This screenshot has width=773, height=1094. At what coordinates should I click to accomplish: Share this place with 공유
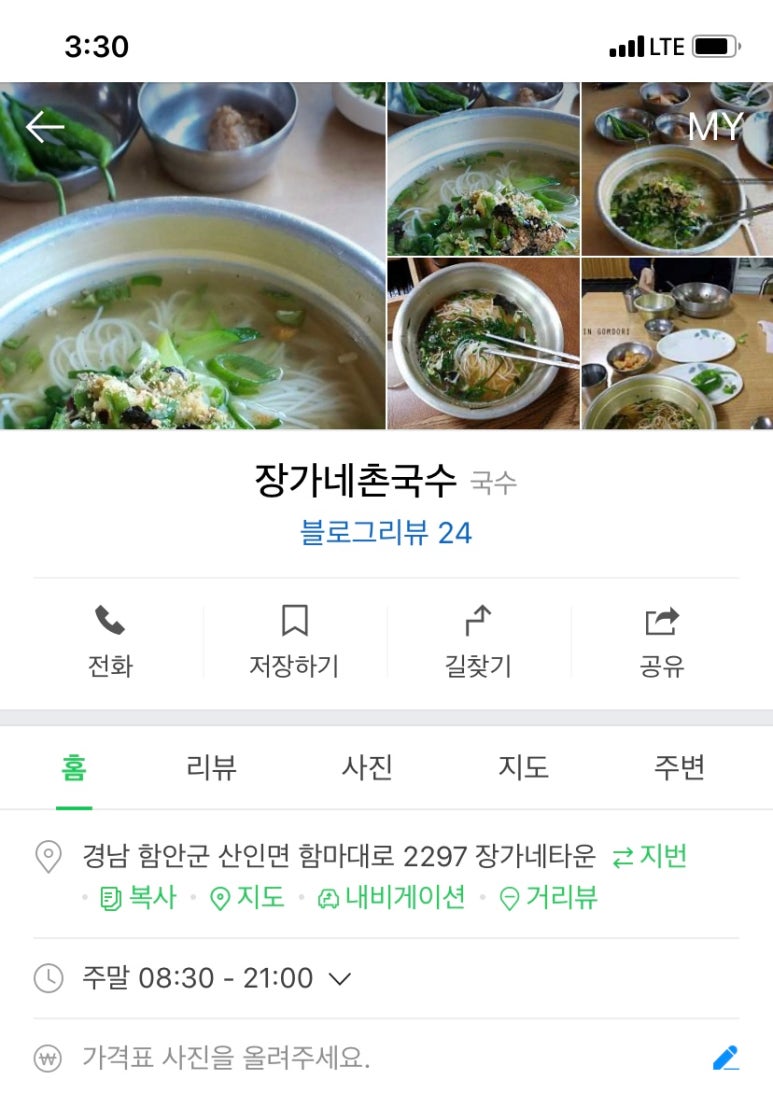click(x=662, y=642)
